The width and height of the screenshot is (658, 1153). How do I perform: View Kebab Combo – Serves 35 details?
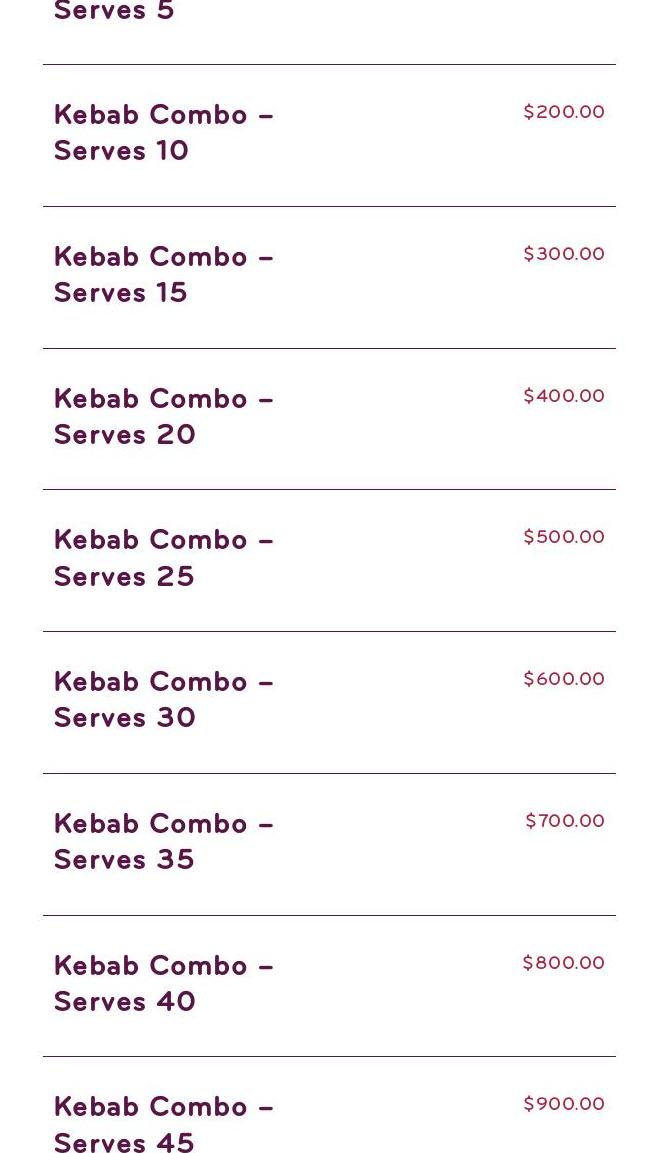tap(329, 844)
